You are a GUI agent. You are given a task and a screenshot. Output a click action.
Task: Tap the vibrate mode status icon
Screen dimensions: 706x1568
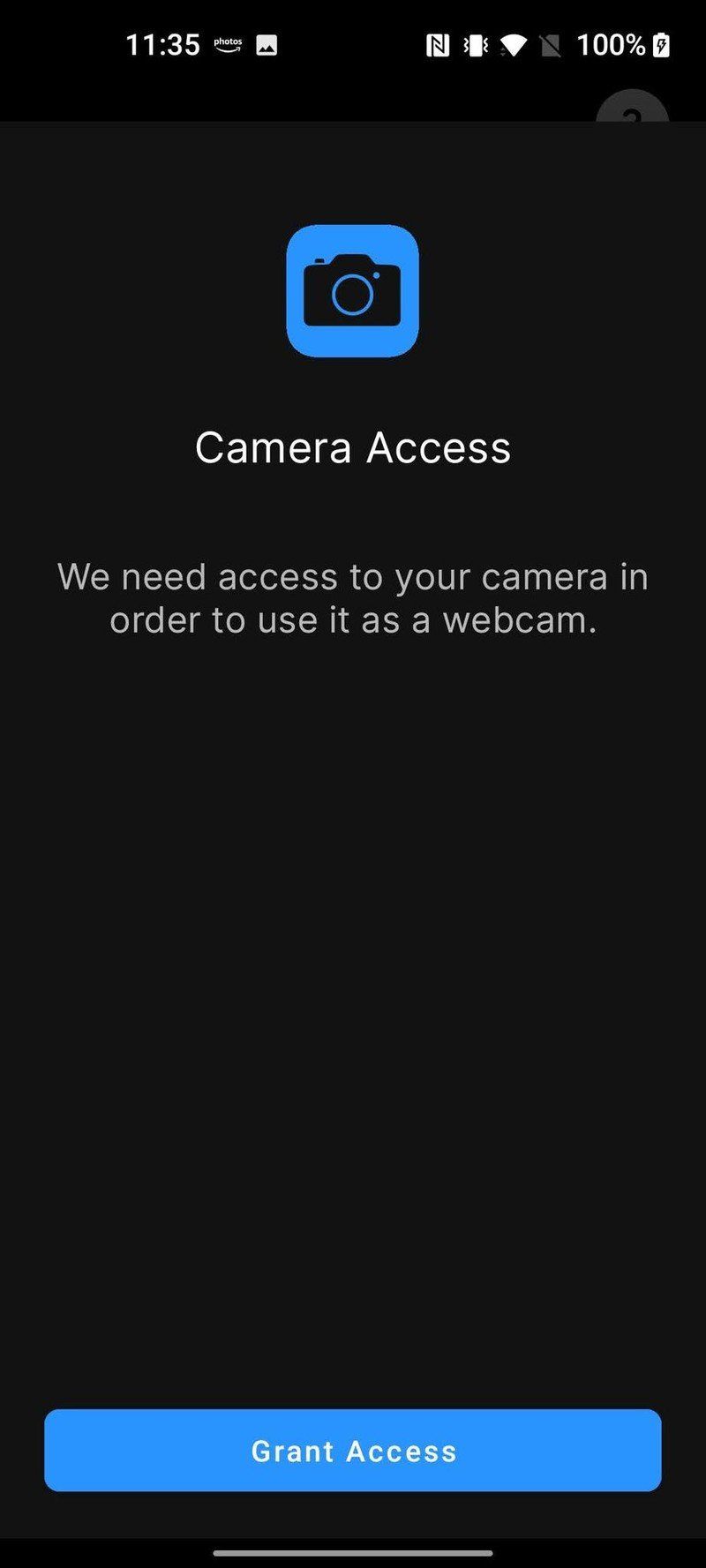click(x=474, y=44)
